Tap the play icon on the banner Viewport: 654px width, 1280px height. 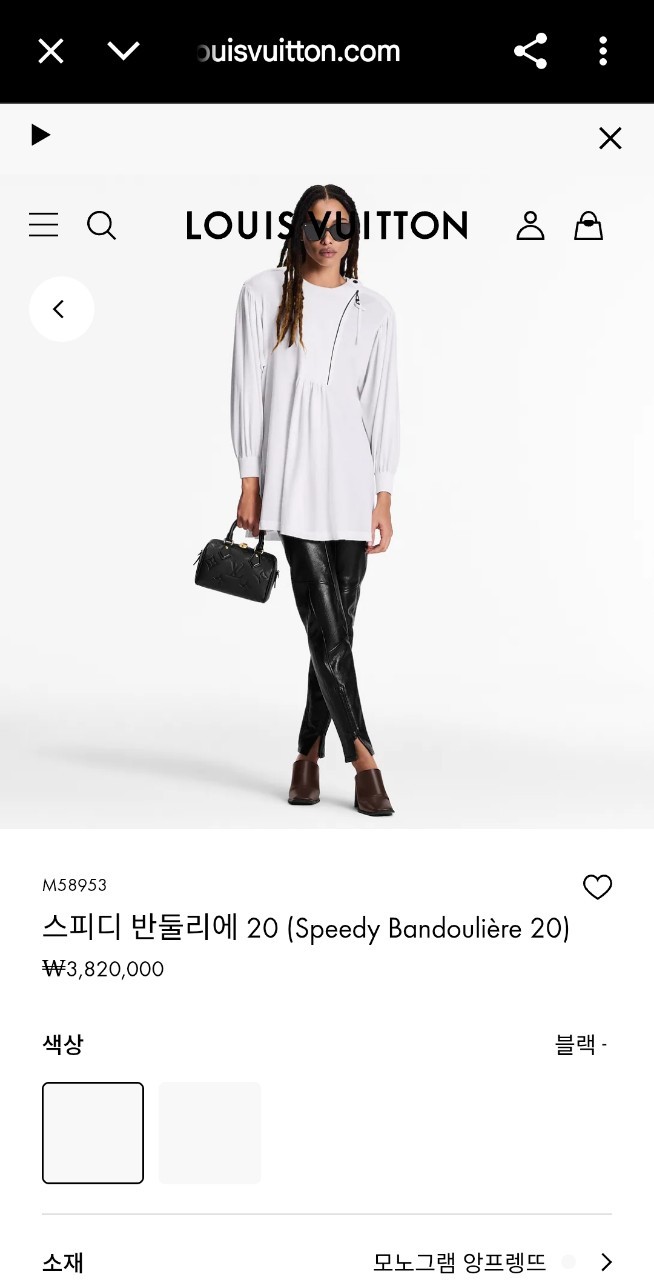[40, 135]
